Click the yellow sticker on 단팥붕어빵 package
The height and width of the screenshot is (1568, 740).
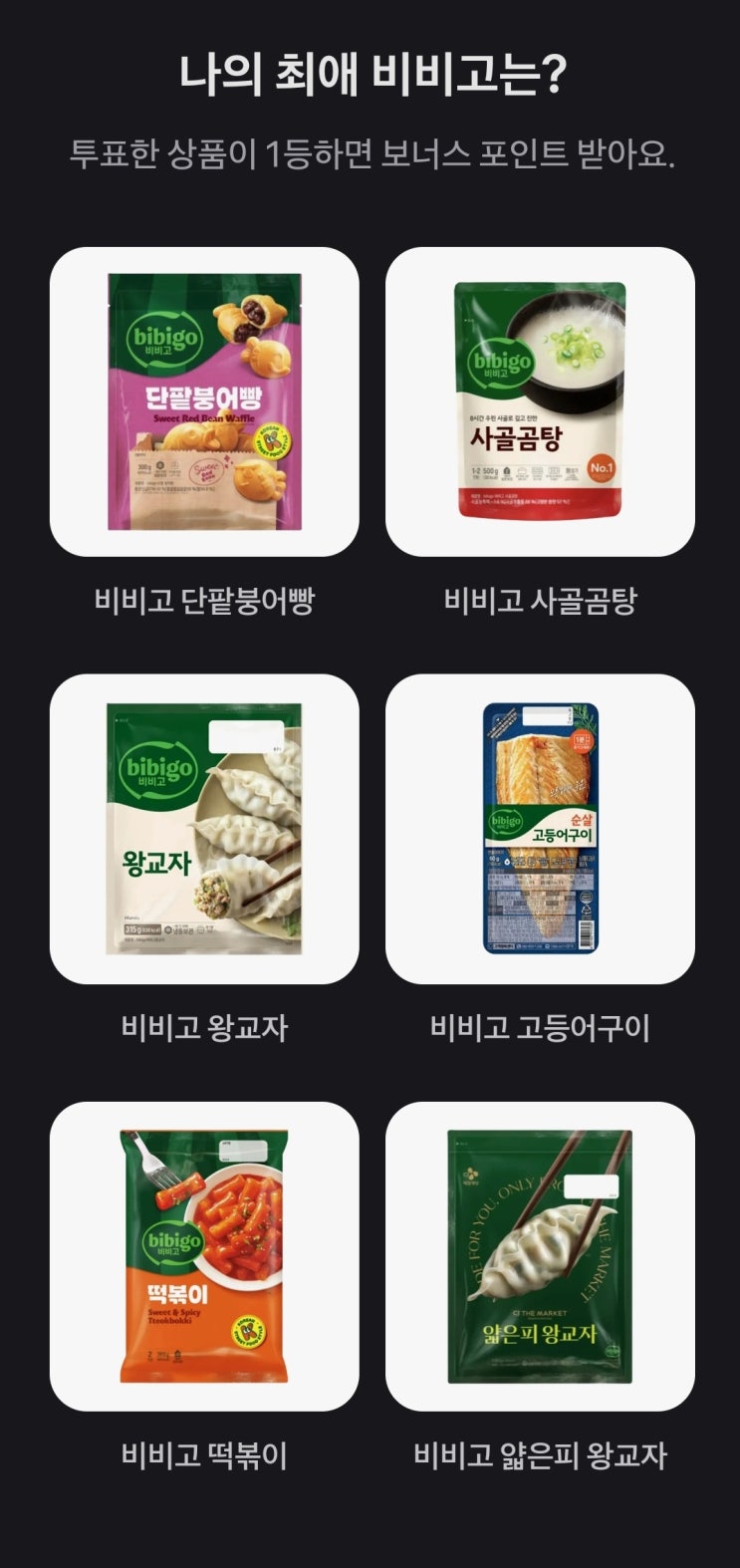[272, 443]
